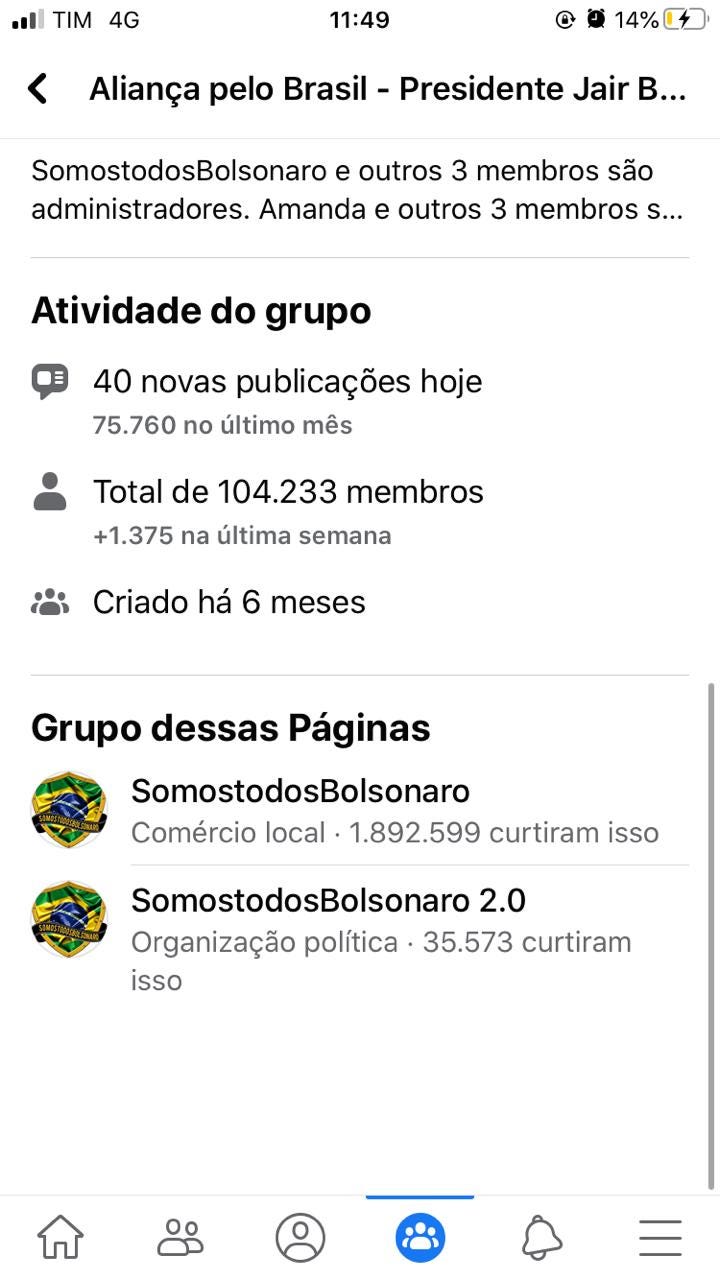Open the administrators and moderators list
The image size is (720, 1280).
358,191
